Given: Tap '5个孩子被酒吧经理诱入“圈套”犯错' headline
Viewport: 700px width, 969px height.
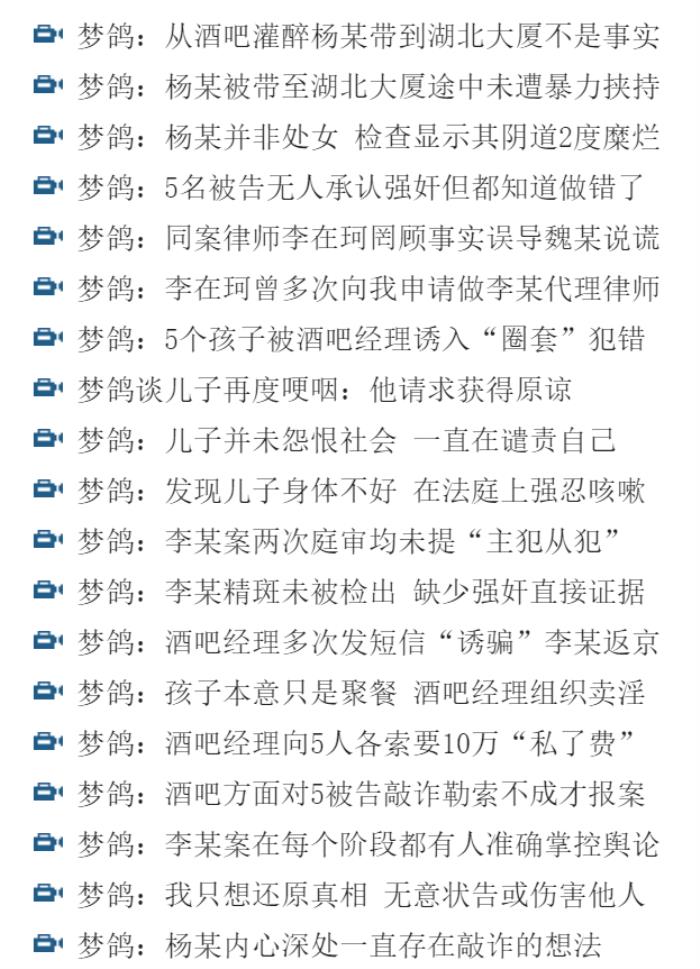Looking at the screenshot, I should (368, 338).
